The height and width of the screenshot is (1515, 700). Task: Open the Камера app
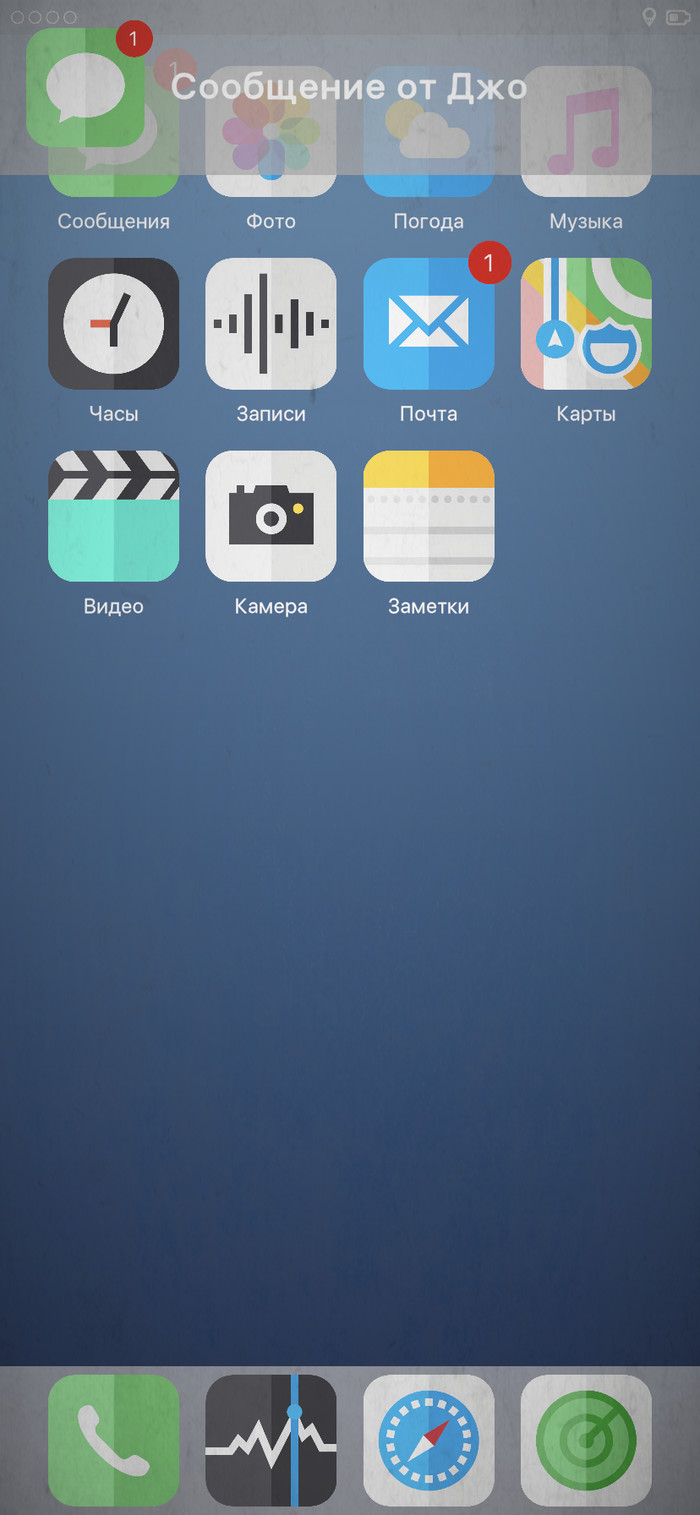(x=271, y=516)
